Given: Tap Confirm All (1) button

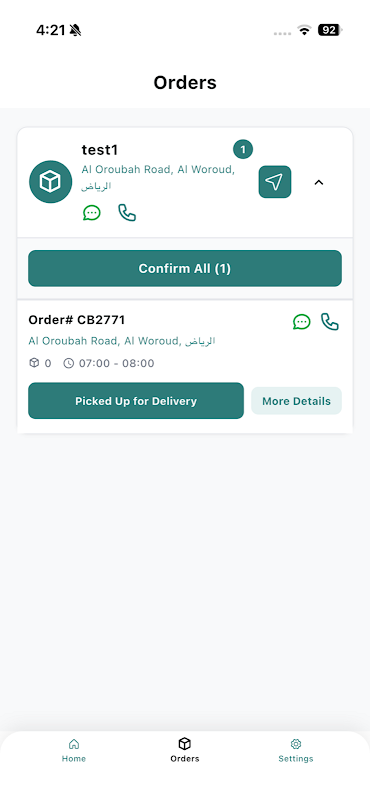Looking at the screenshot, I should pyautogui.click(x=185, y=268).
